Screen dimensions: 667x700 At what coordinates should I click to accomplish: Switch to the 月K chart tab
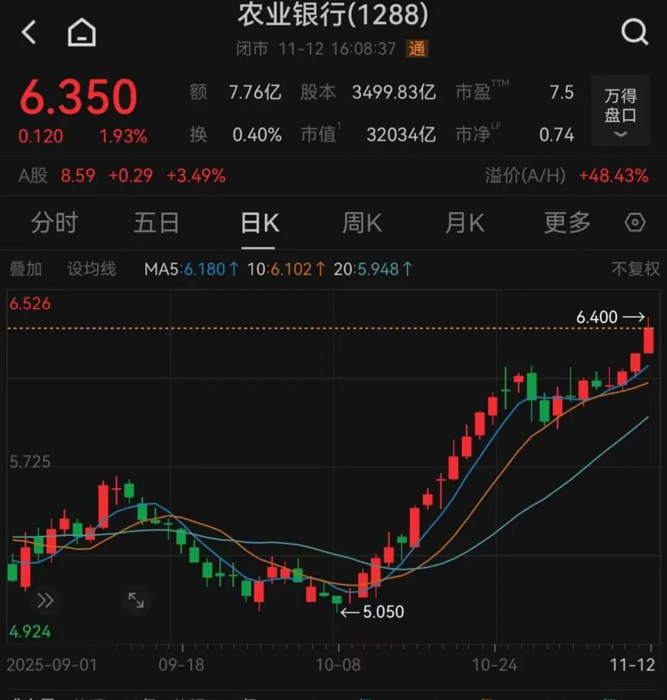tap(464, 222)
